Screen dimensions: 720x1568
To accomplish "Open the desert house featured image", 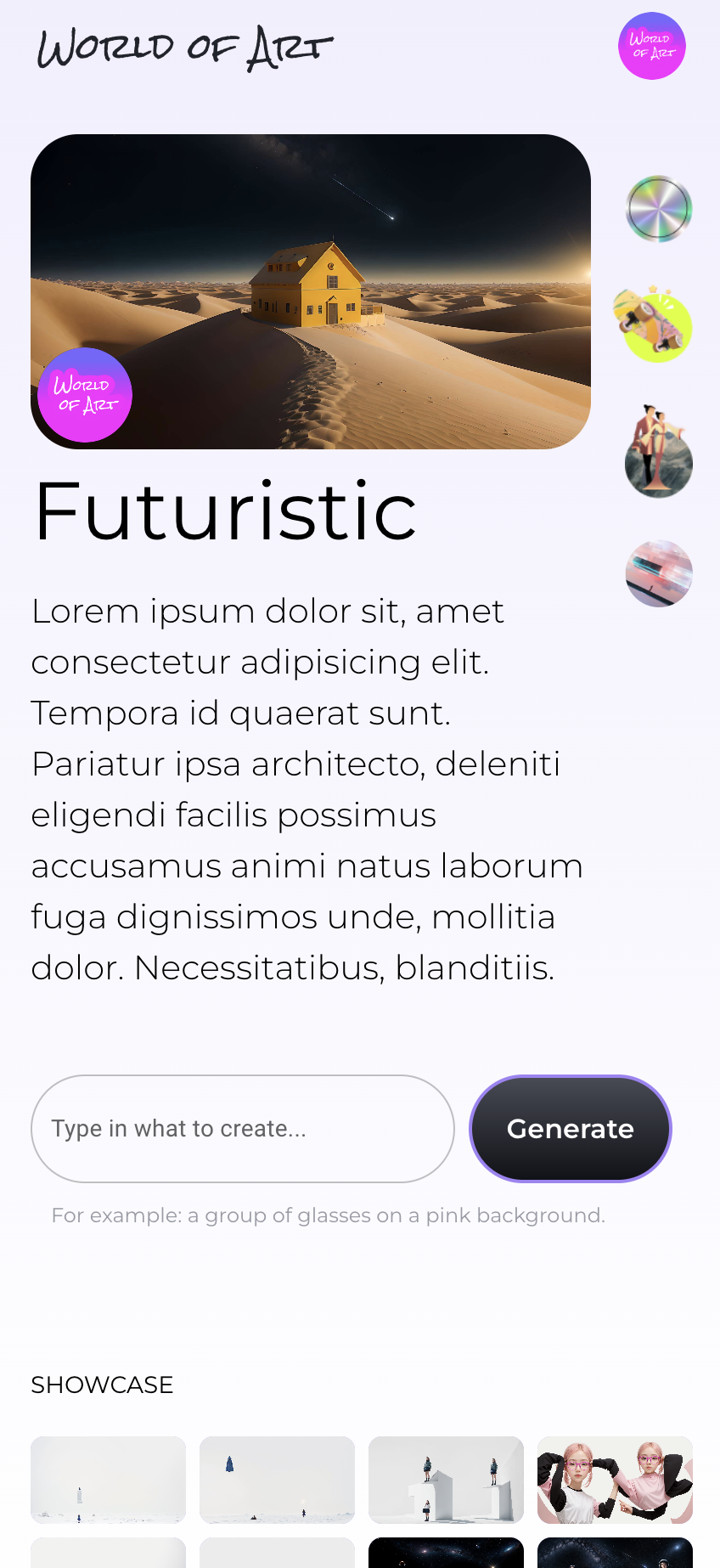I will pyautogui.click(x=311, y=291).
